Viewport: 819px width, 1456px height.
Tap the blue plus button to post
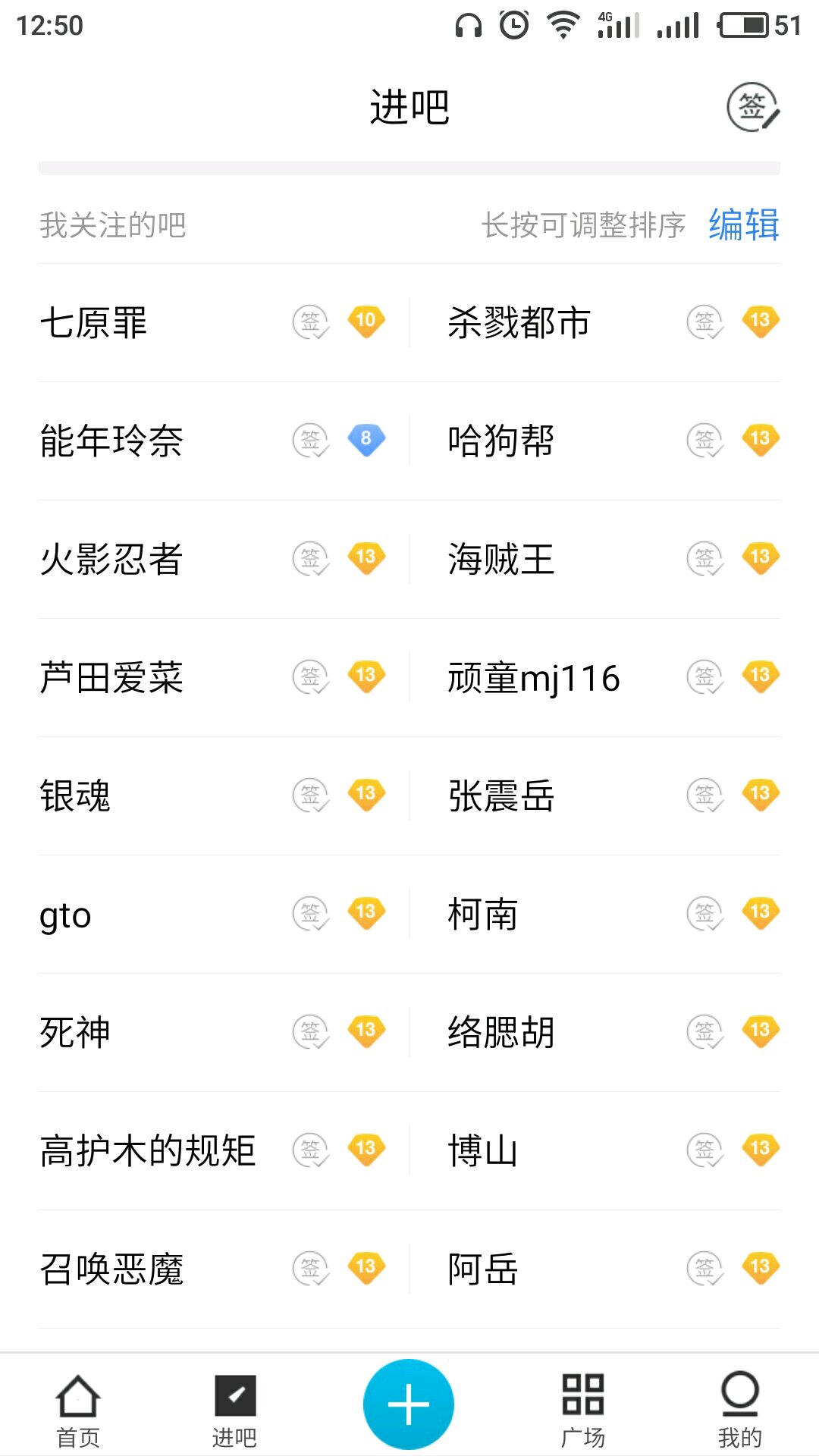point(409,1404)
